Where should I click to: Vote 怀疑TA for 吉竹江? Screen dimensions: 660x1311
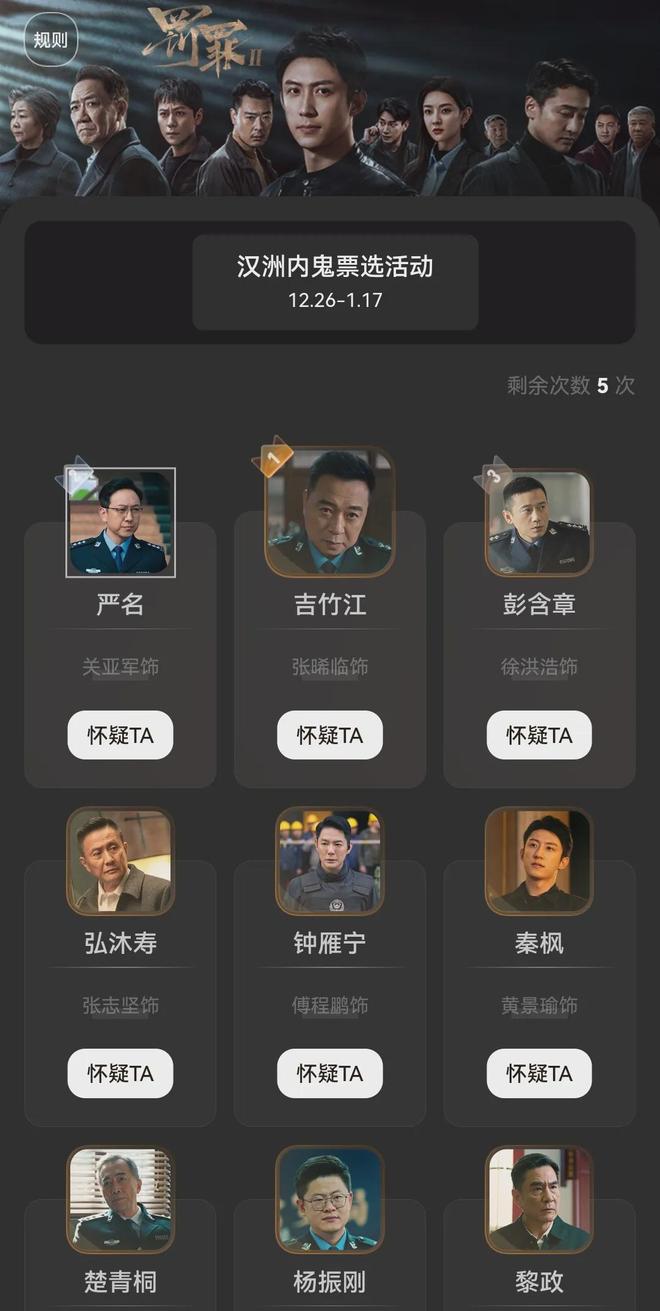(x=330, y=735)
